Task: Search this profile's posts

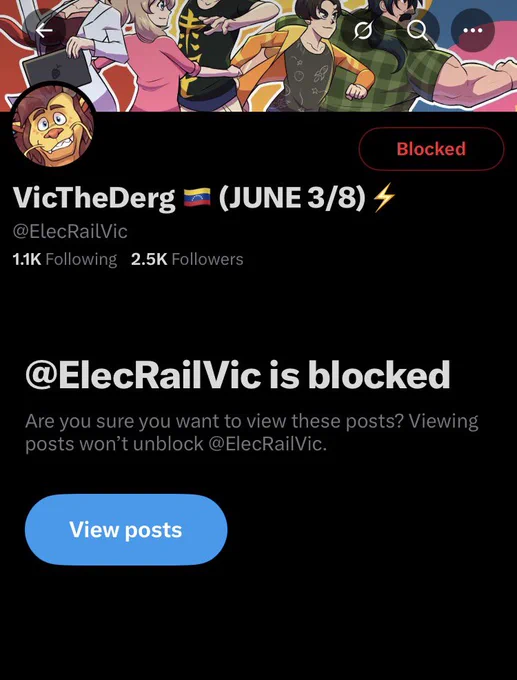Action: [x=418, y=31]
